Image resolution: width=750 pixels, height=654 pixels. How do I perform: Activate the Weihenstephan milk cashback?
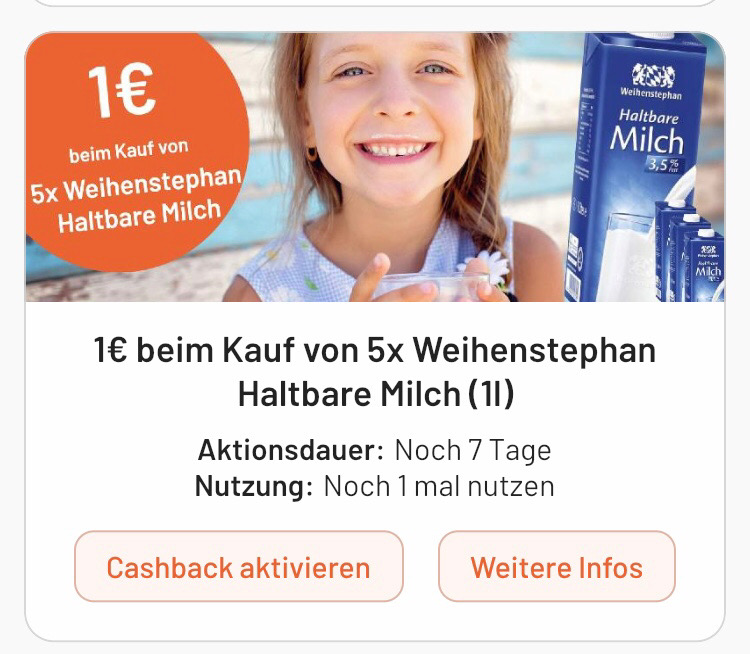pos(238,567)
